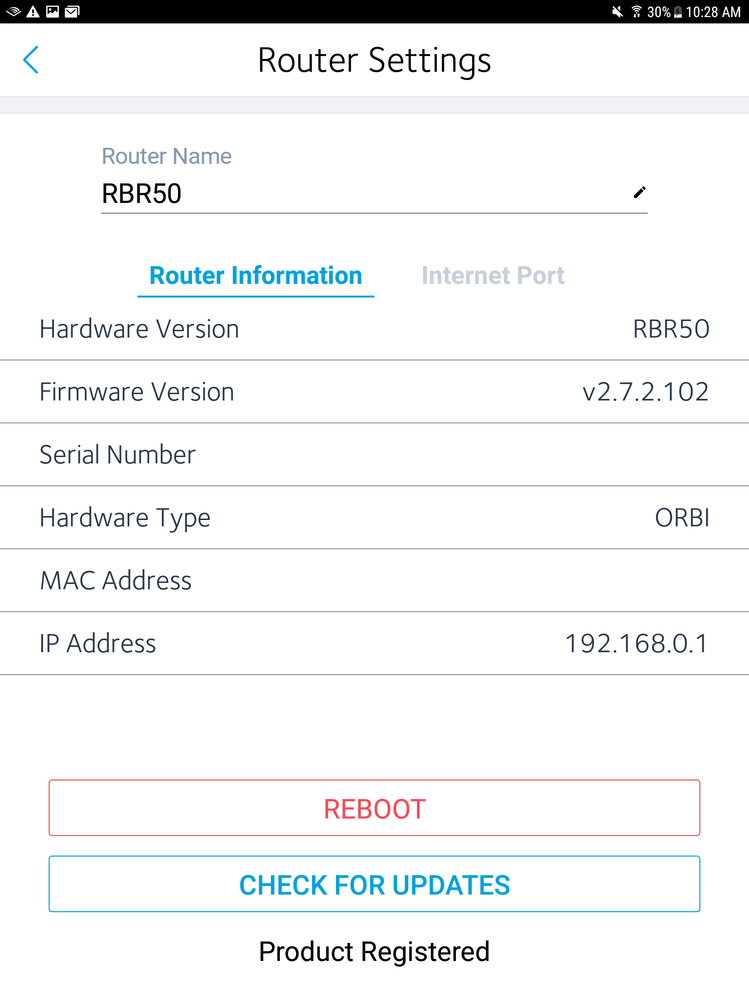Check for firmware updates
The width and height of the screenshot is (749, 999).
click(374, 884)
